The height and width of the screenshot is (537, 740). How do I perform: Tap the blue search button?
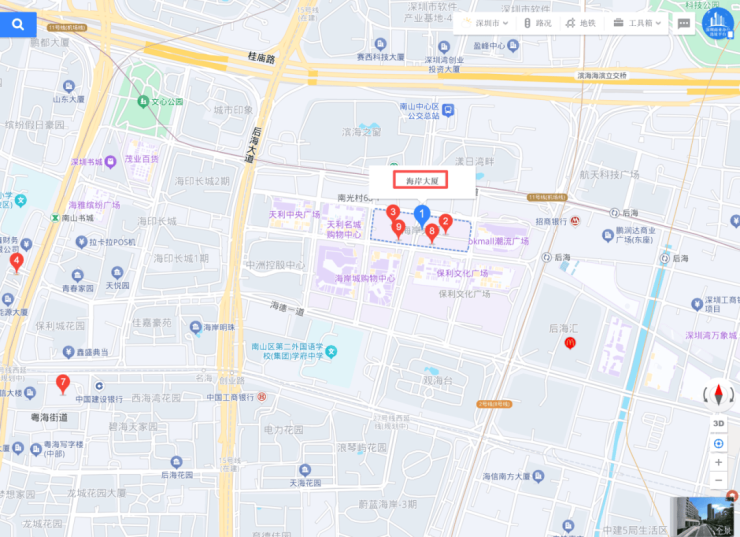pos(18,24)
